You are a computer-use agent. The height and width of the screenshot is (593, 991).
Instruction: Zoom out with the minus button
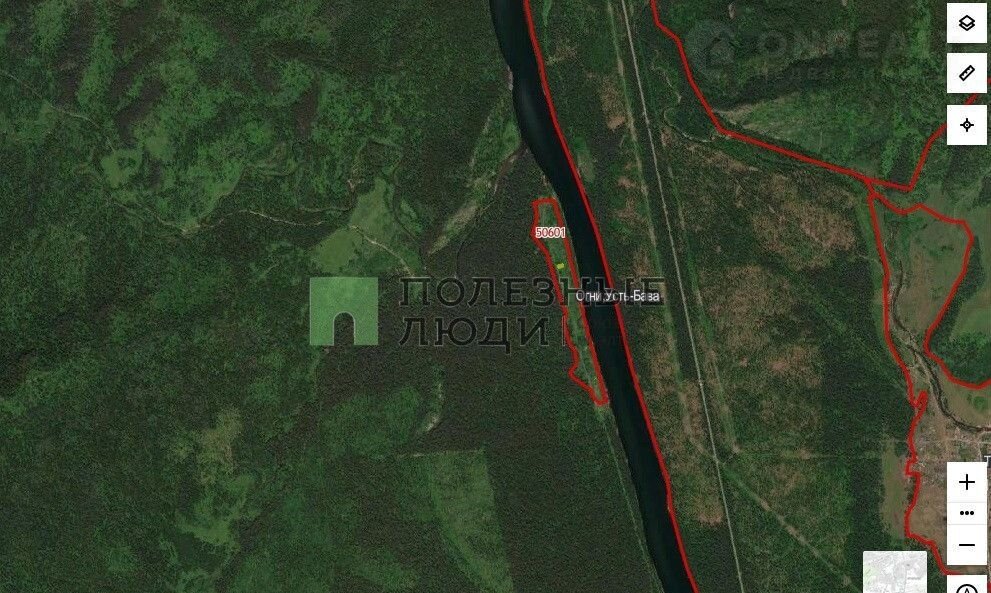966,545
